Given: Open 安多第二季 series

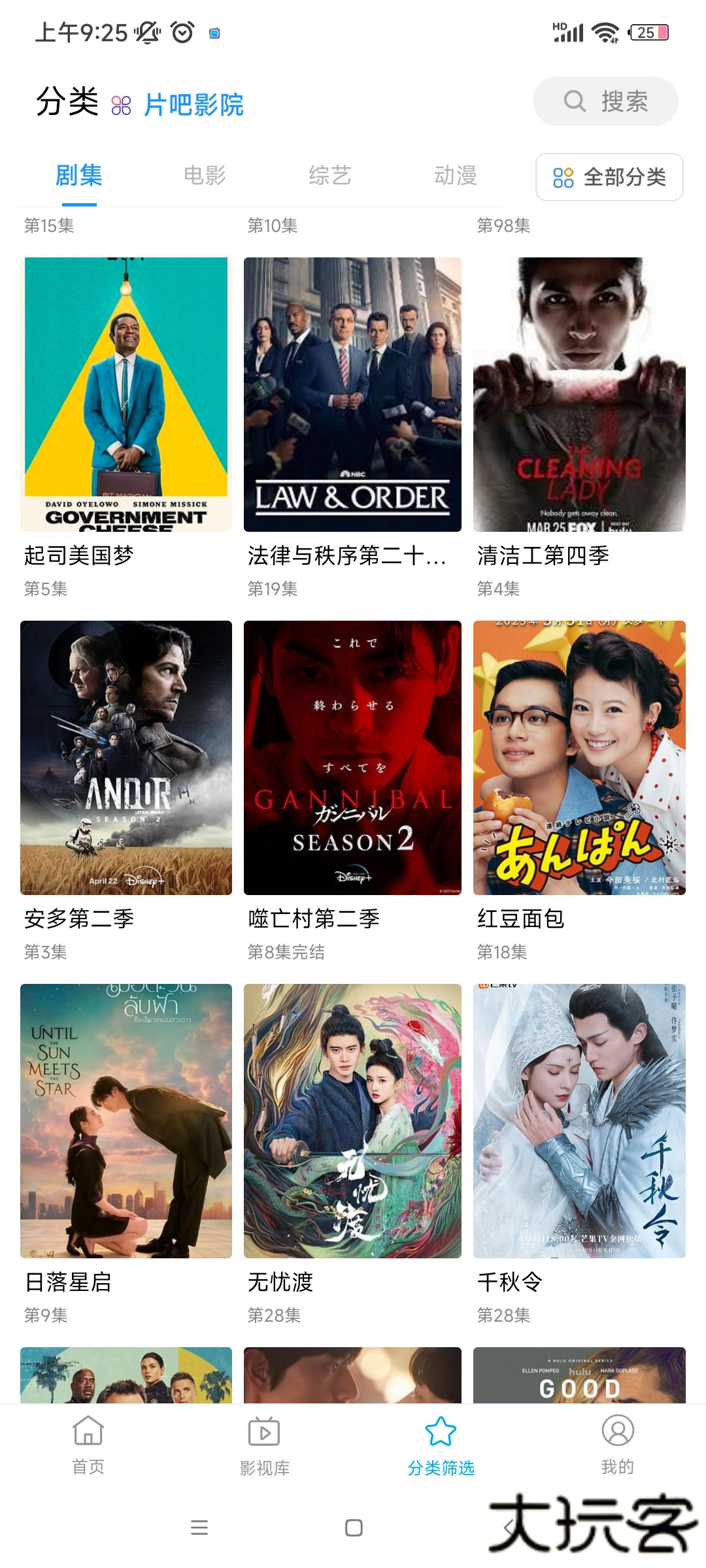Looking at the screenshot, I should click(x=126, y=758).
